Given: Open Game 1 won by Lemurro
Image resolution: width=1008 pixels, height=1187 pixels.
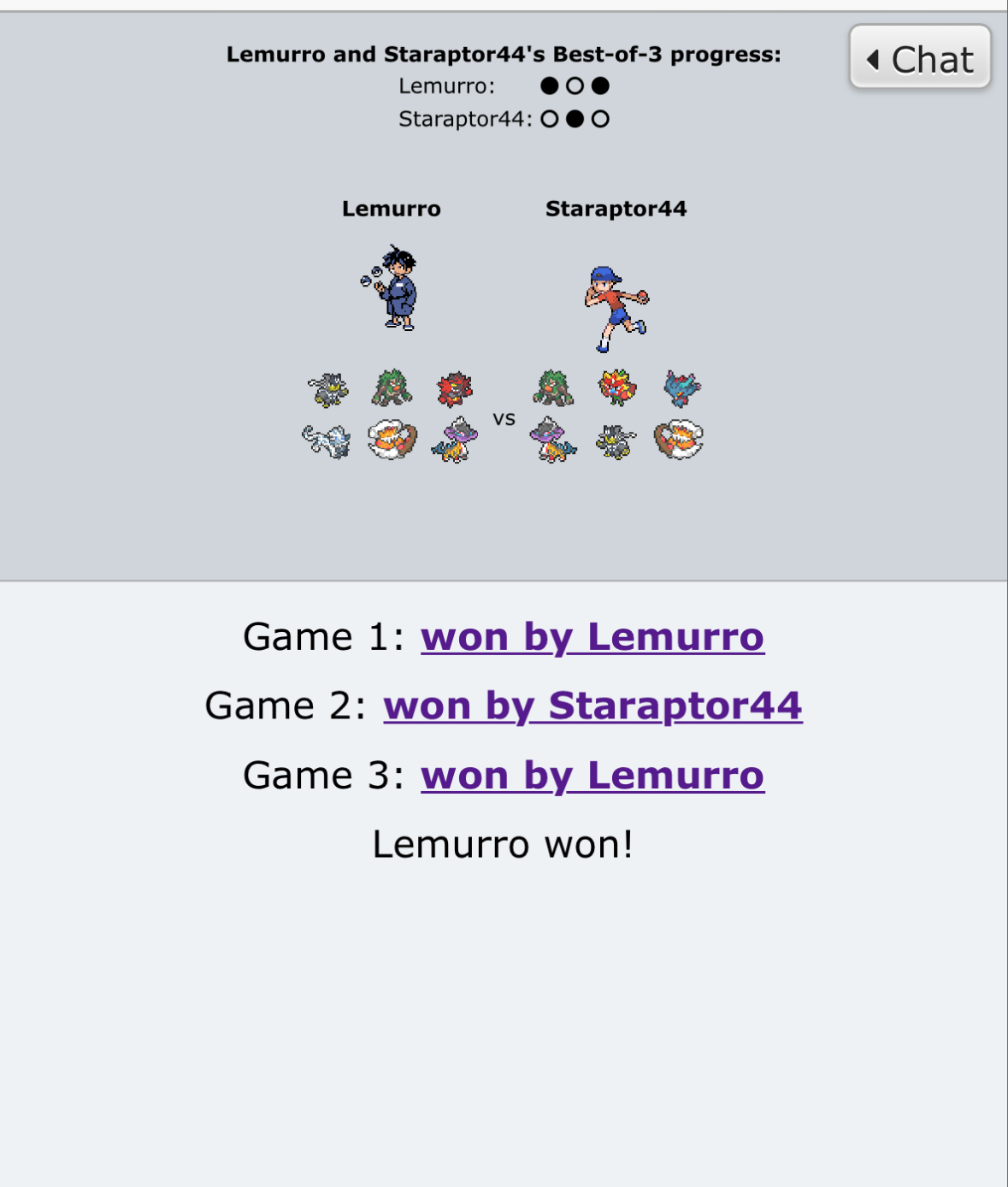Looking at the screenshot, I should pos(592,637).
